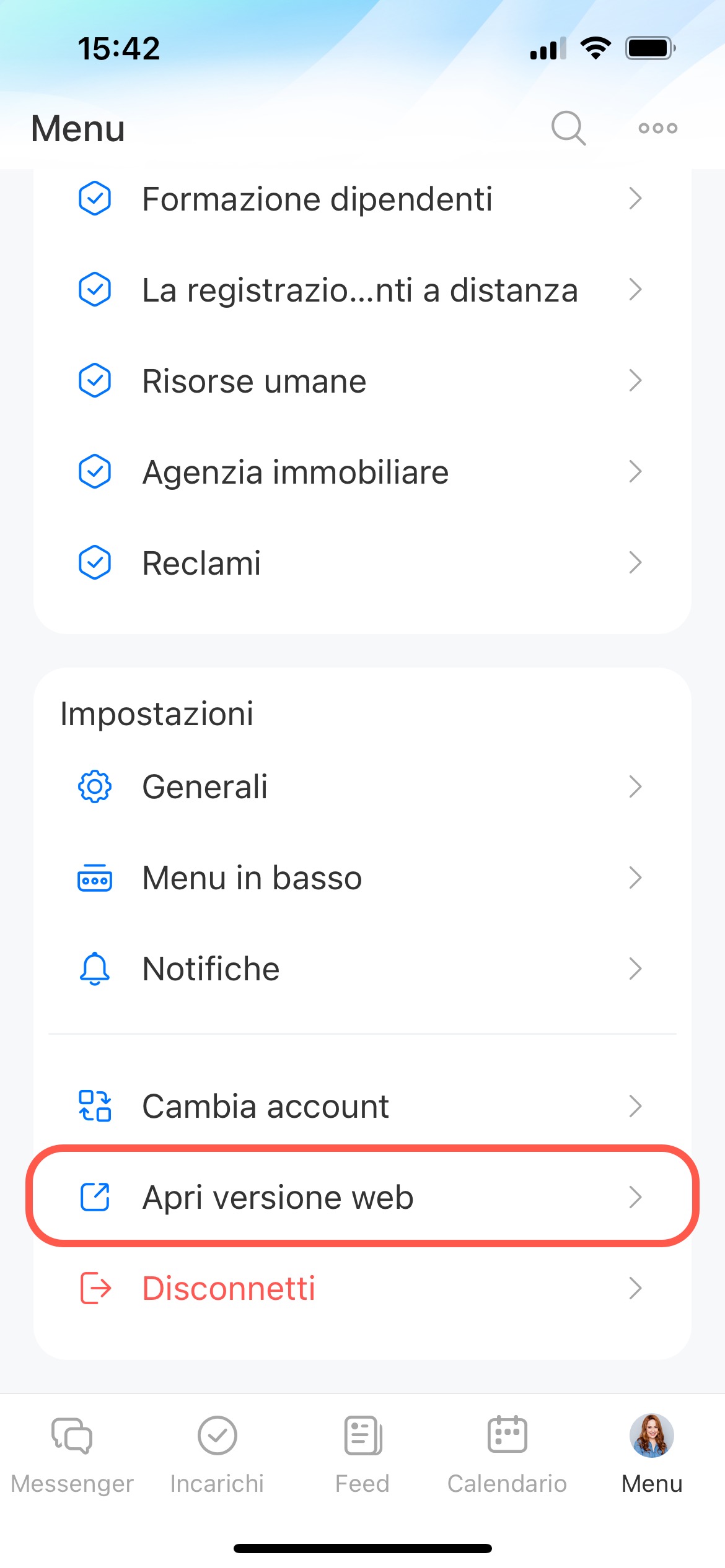This screenshot has width=725, height=1568.
Task: Open Generali settings
Action: pyautogui.click(x=362, y=786)
